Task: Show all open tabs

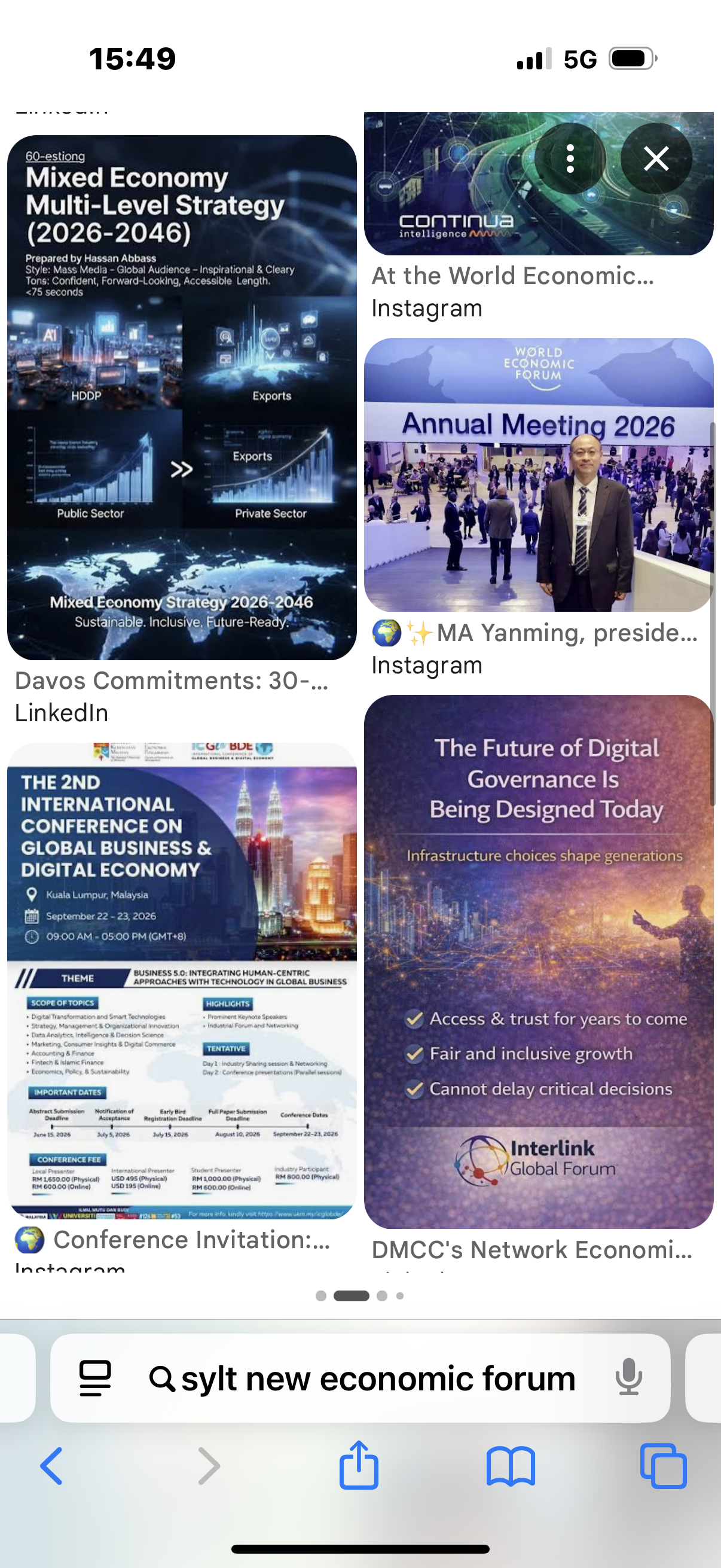Action: 663,1466
